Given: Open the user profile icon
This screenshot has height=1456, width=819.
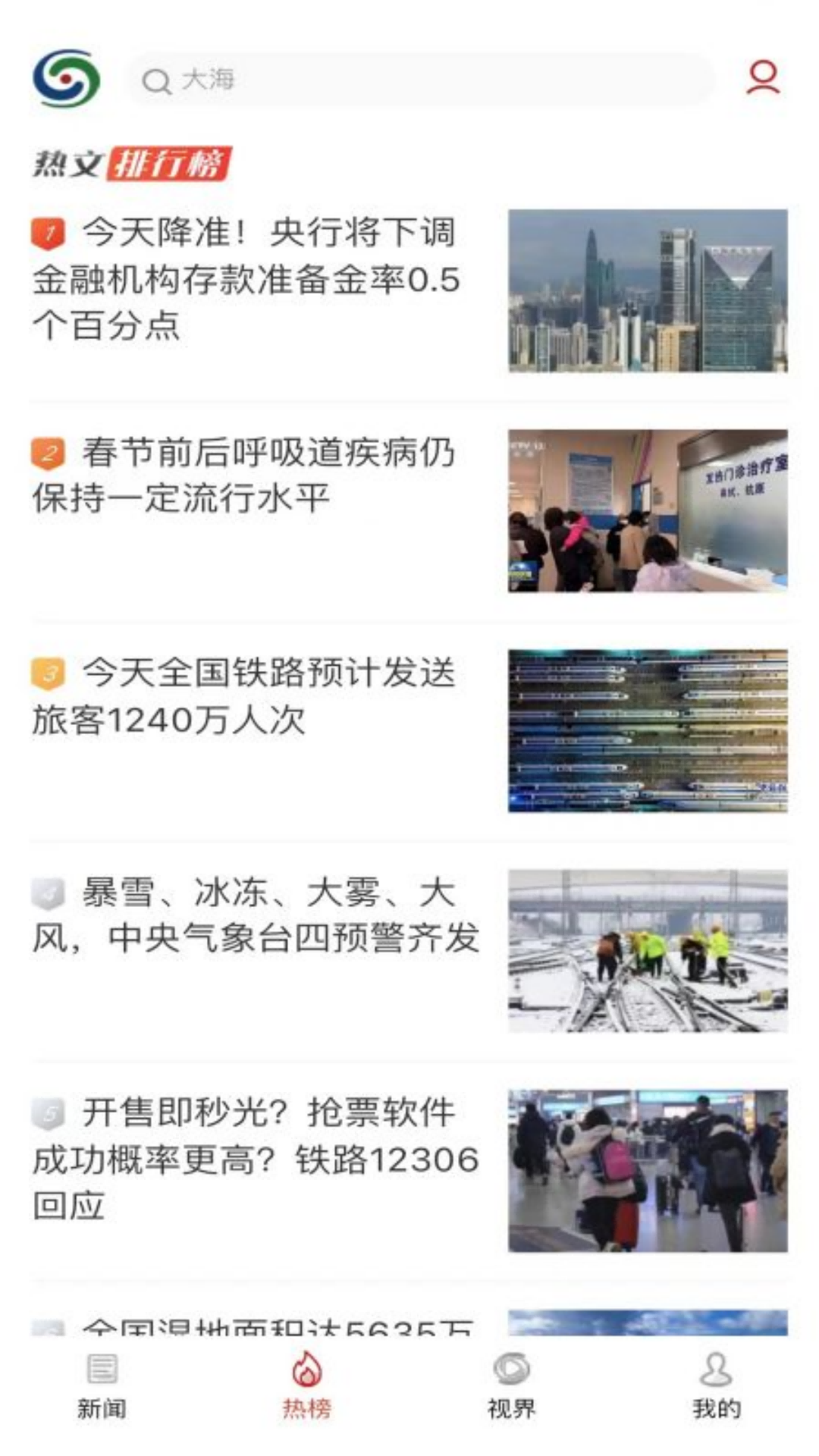Looking at the screenshot, I should pyautogui.click(x=762, y=78).
